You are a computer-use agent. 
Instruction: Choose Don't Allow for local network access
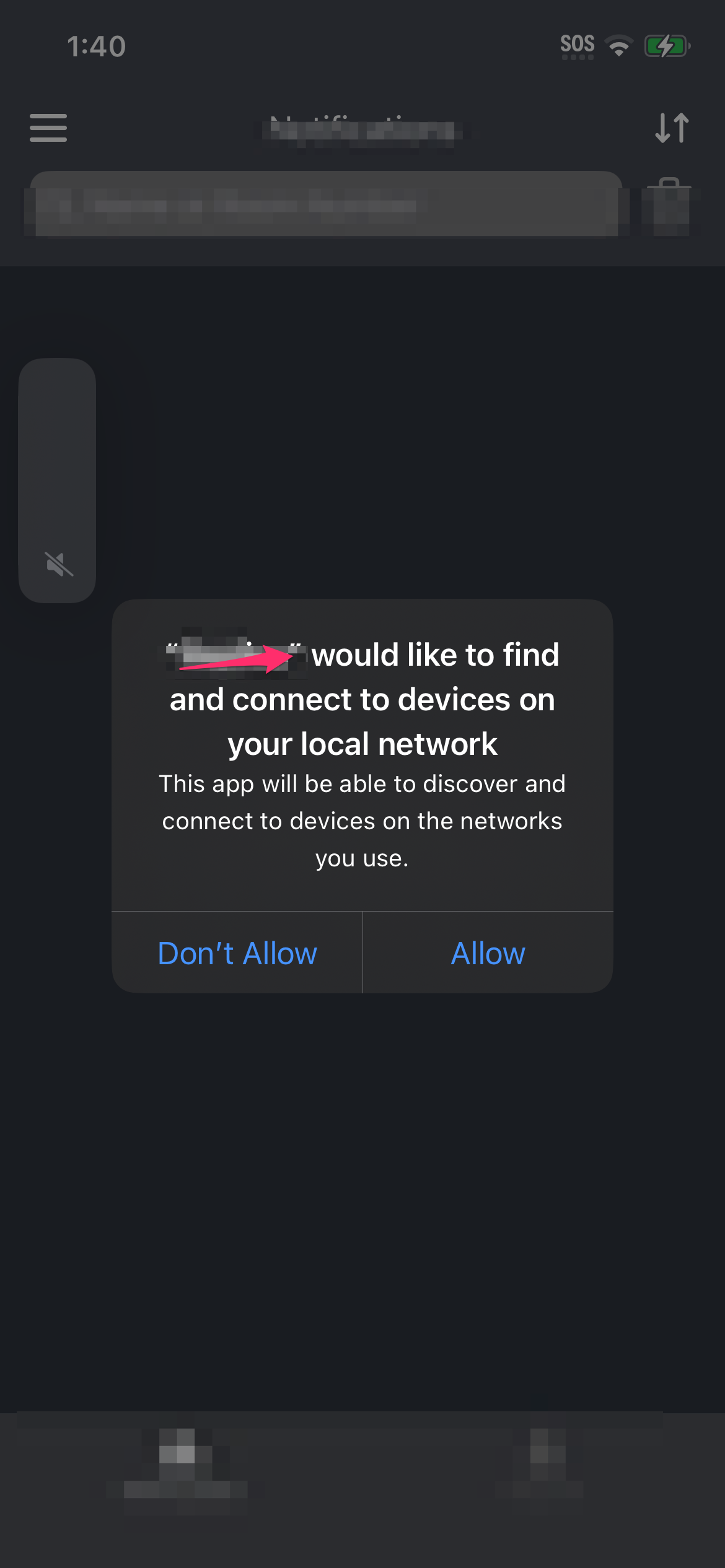tap(237, 953)
